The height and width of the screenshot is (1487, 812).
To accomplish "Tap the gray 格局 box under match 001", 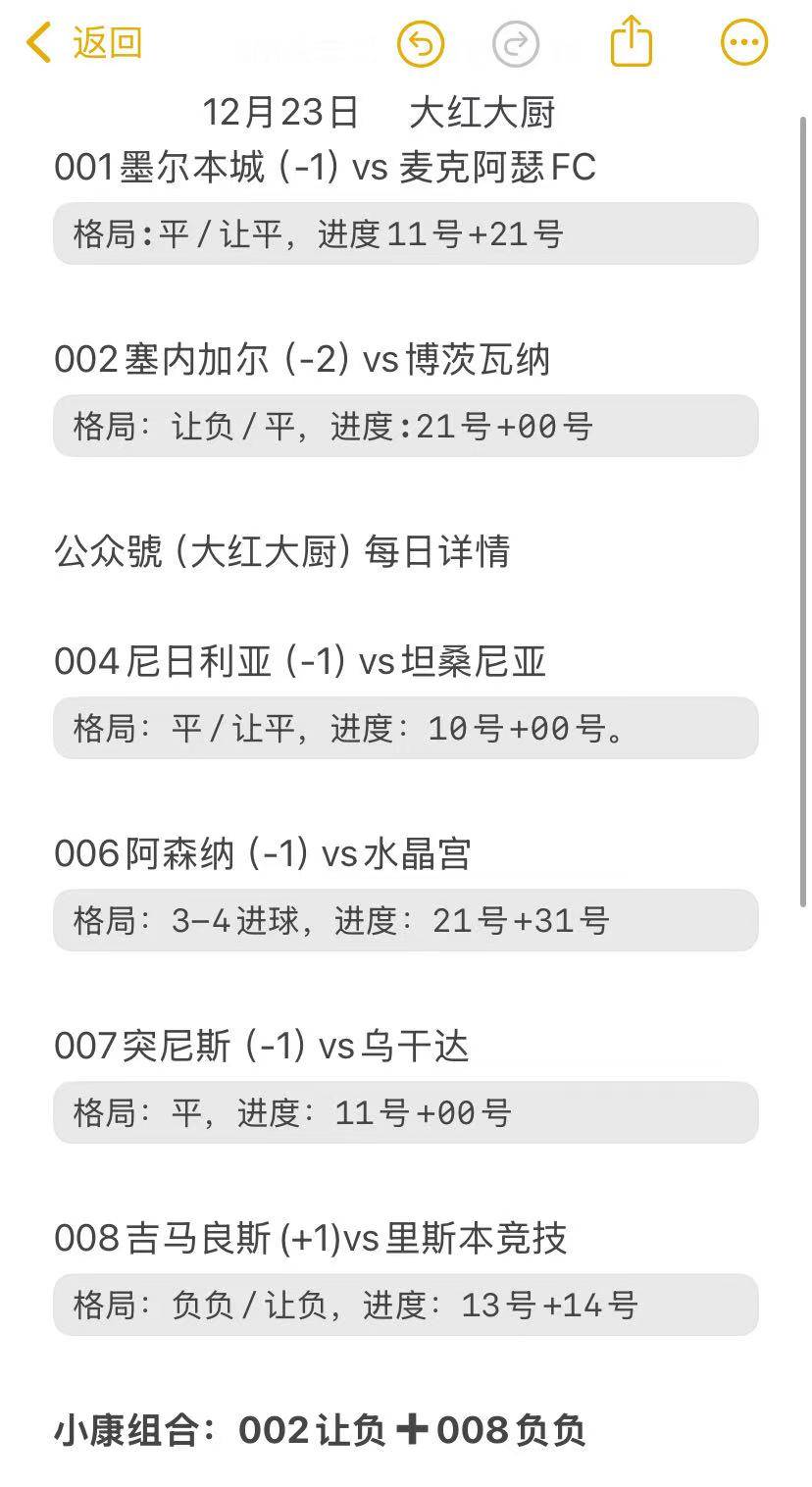I will point(406,232).
